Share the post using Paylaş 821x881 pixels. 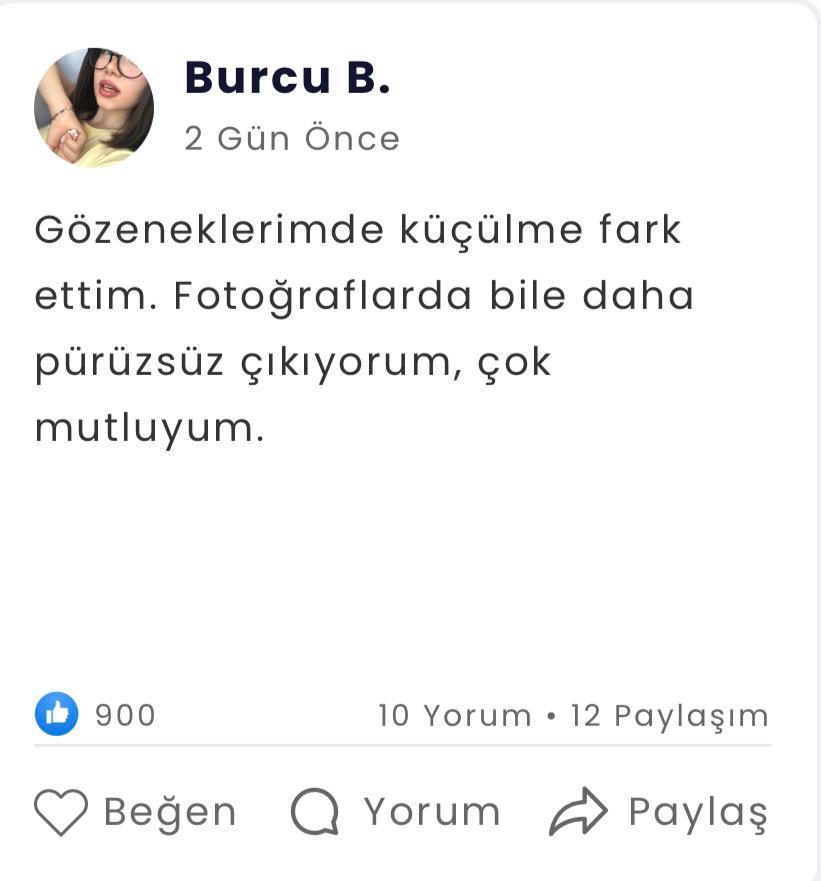(659, 811)
